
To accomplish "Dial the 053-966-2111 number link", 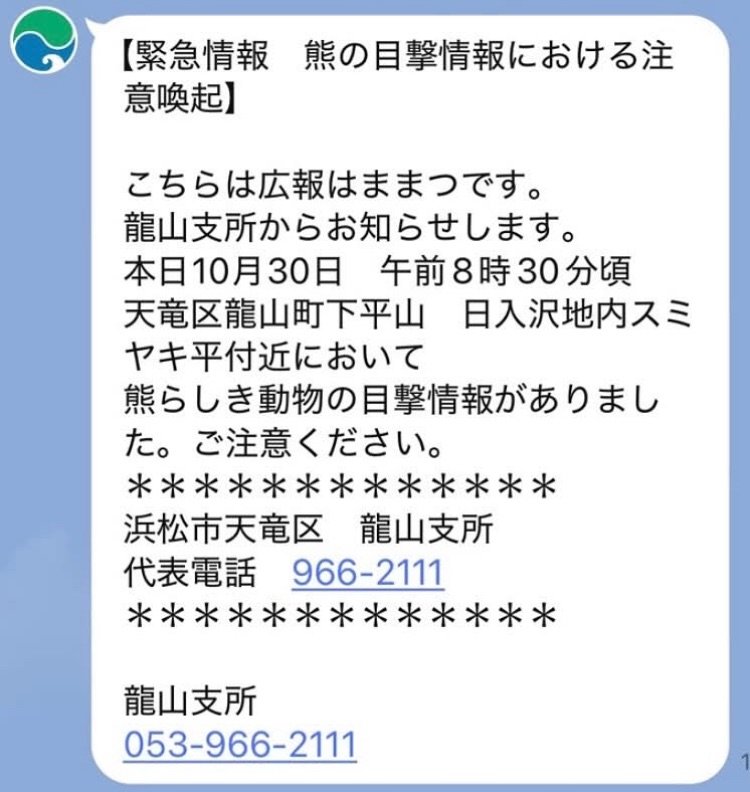I will [240, 744].
